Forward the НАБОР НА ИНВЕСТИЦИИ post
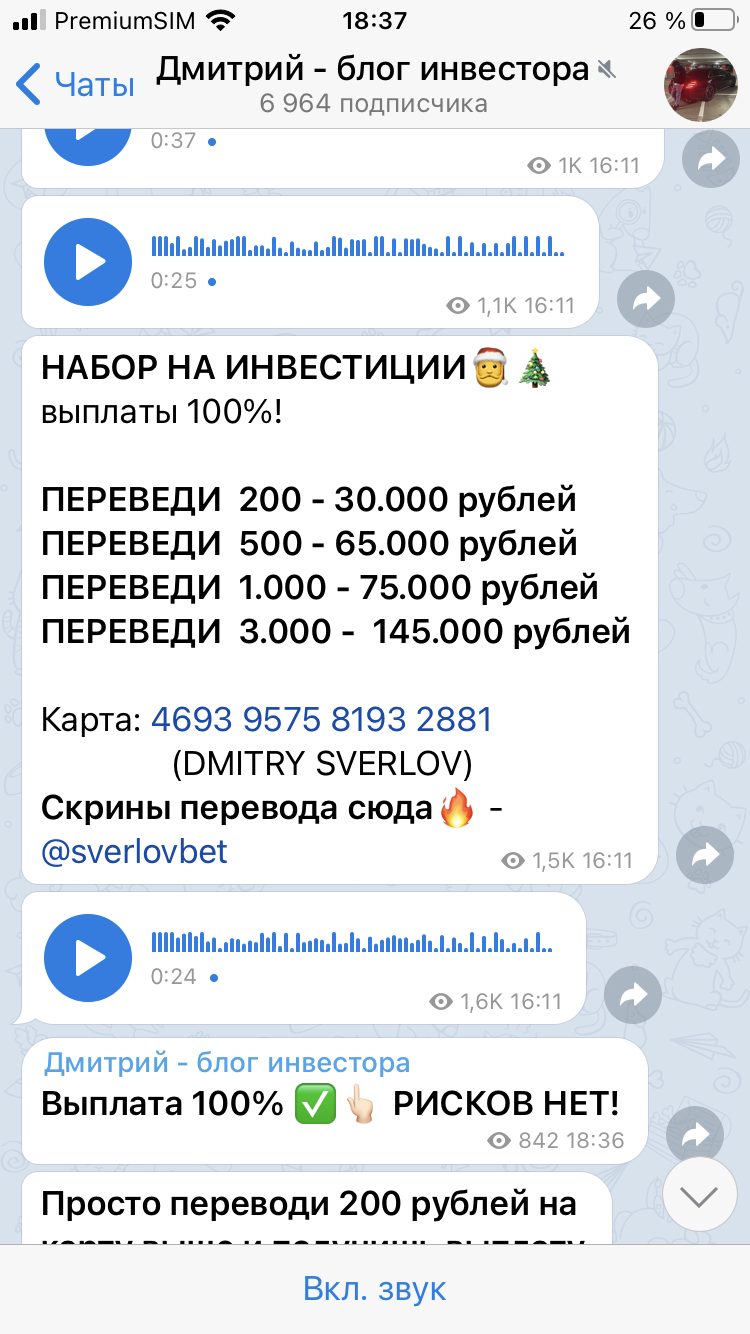Screen dimensions: 750x1334 click(705, 855)
